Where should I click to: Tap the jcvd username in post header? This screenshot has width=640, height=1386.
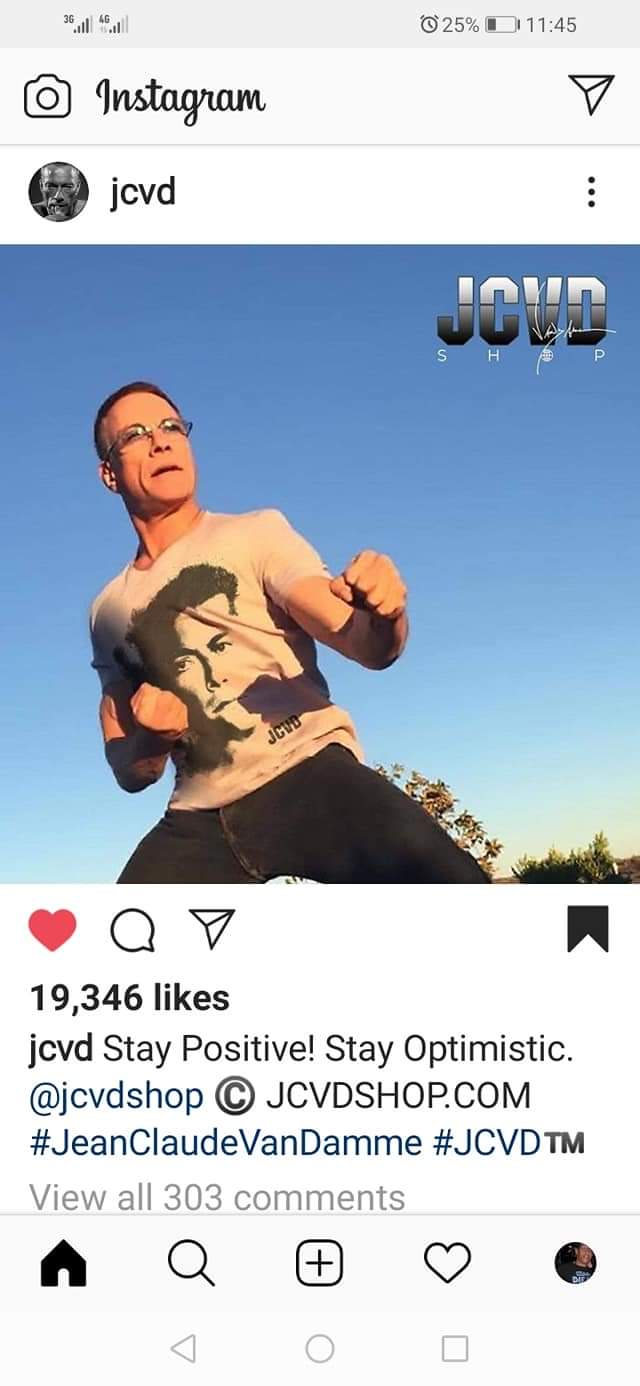pos(143,191)
